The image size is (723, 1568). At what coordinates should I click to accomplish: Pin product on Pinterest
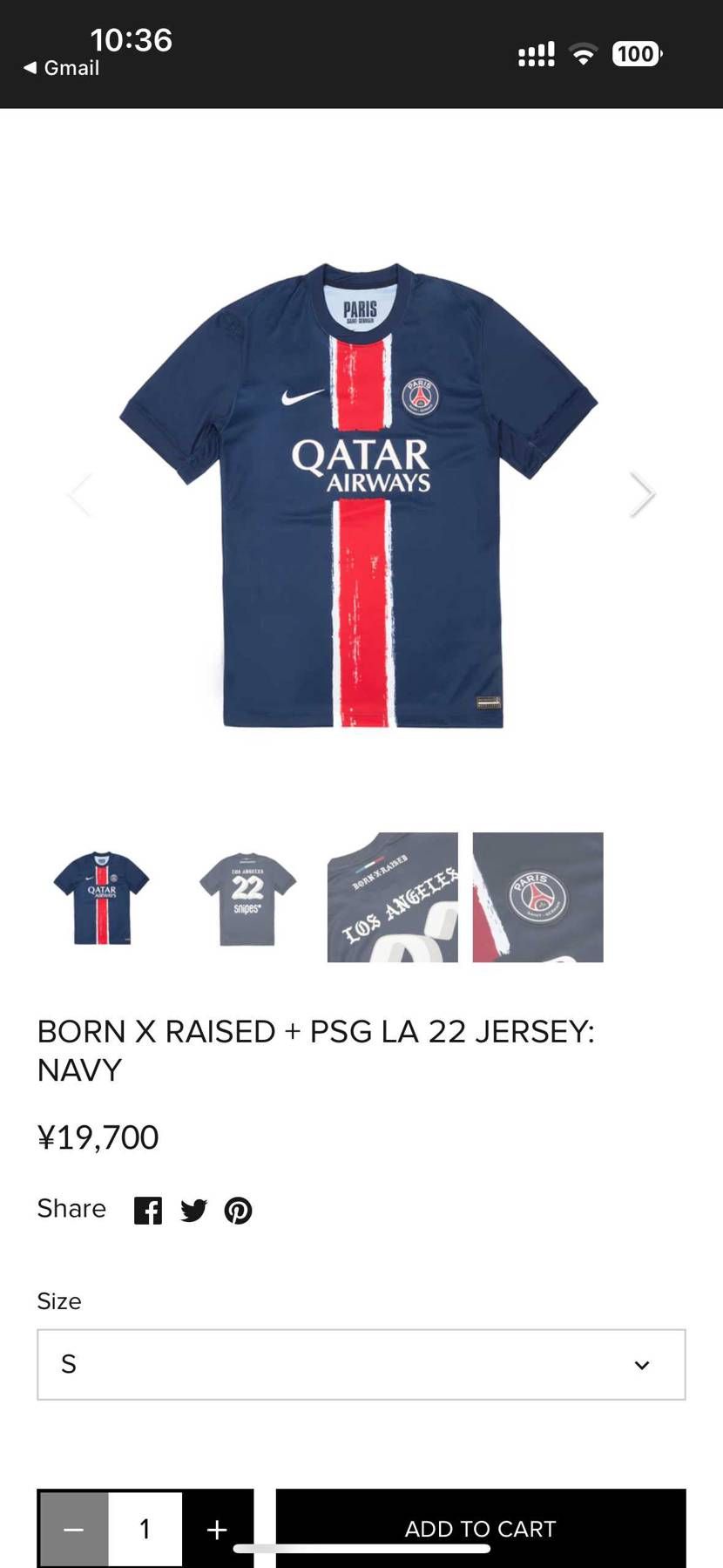coord(239,1211)
